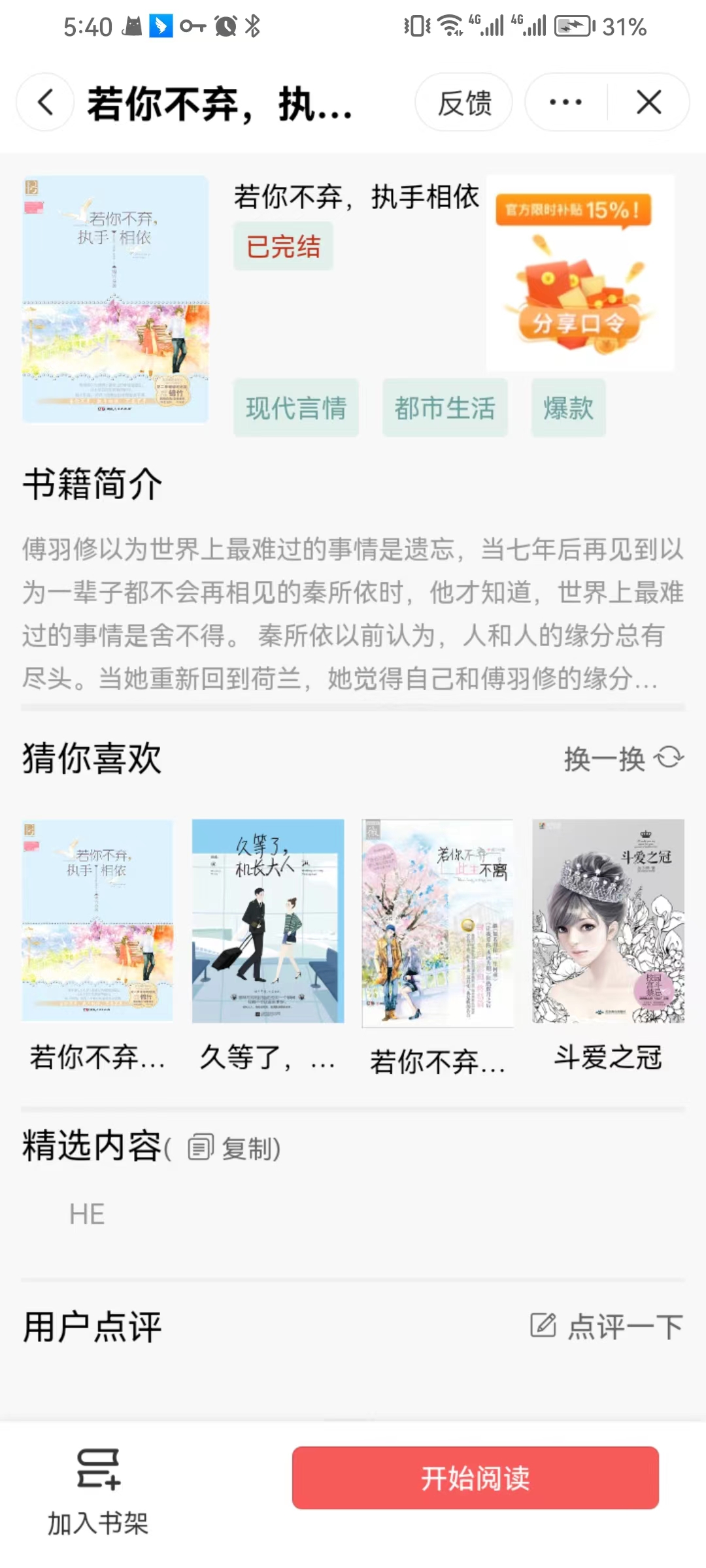
Task: Refresh recommendations with 换一换
Action: (x=624, y=759)
